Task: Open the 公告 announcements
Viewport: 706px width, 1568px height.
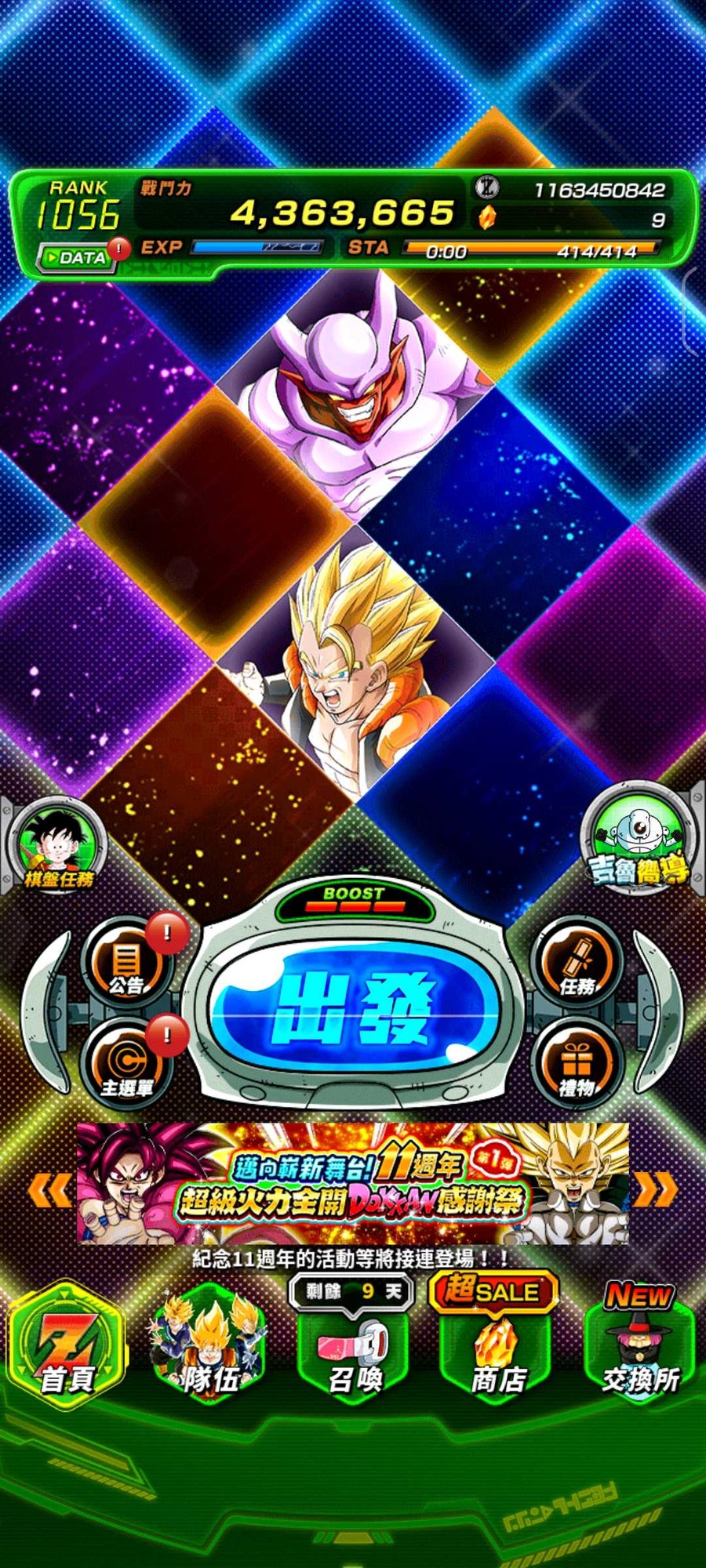Action: click(x=126, y=966)
